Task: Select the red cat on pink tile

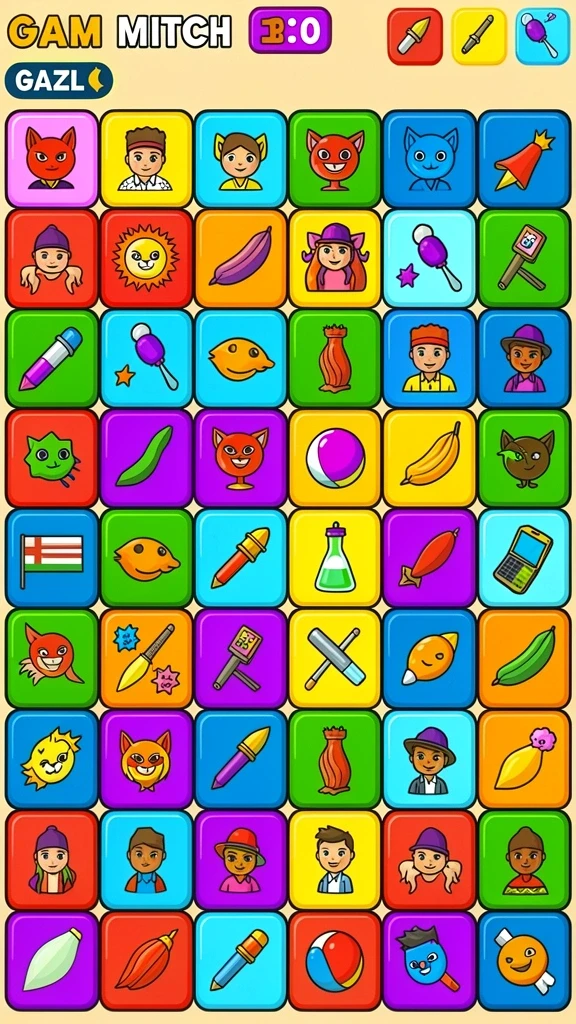Action: (x=52, y=159)
